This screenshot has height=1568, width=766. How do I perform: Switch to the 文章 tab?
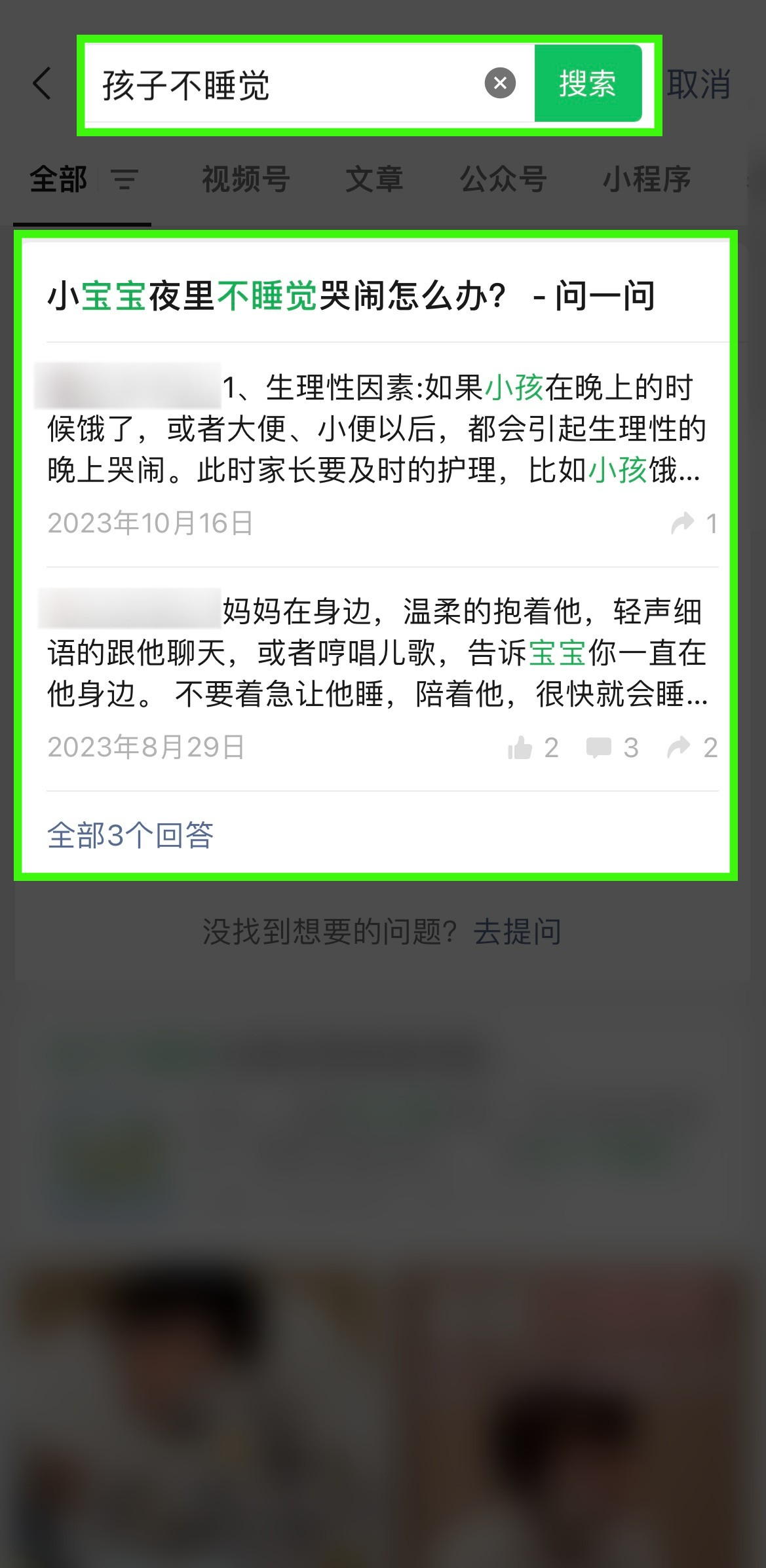(x=374, y=179)
